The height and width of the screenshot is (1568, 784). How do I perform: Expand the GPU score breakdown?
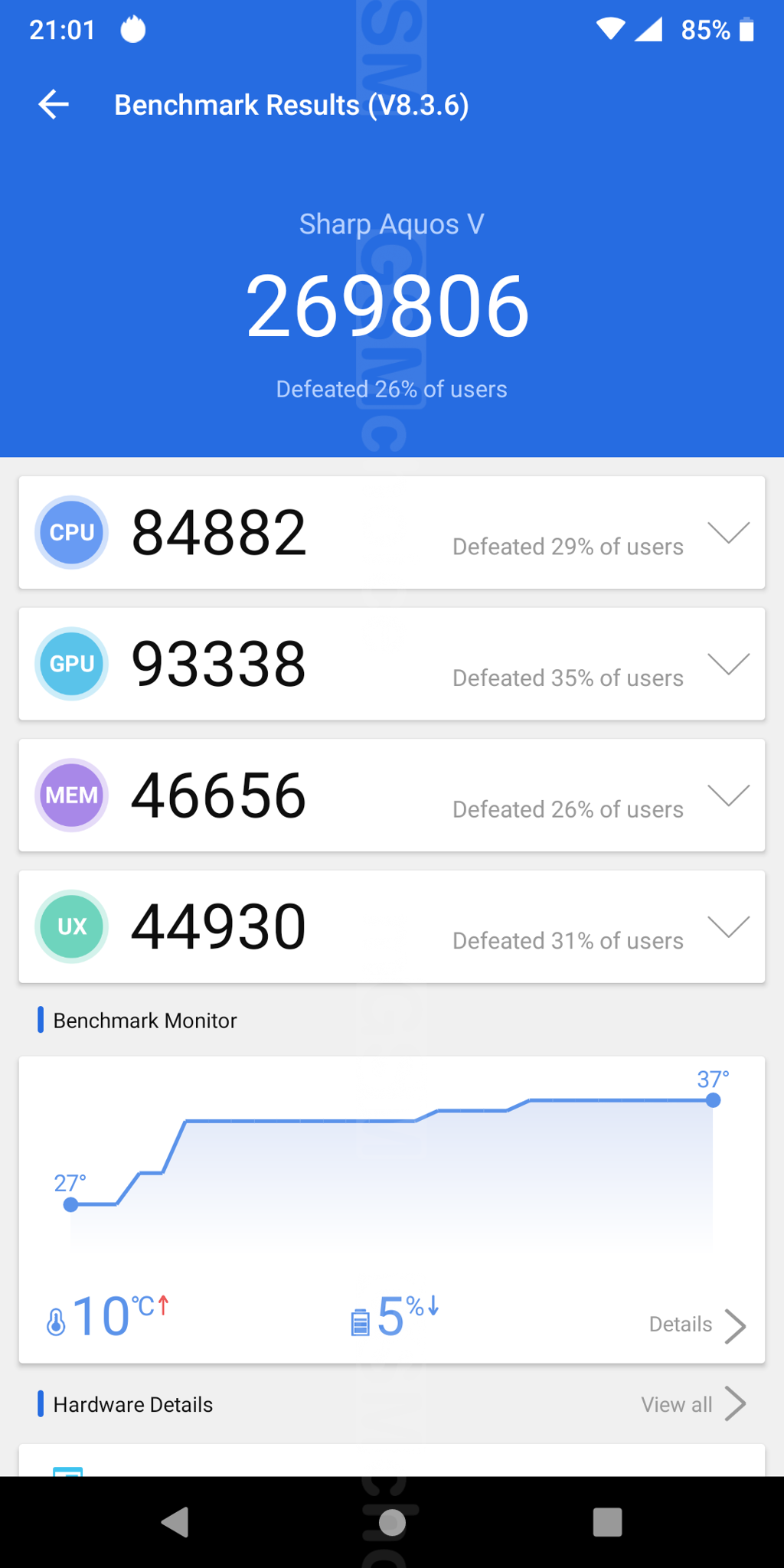point(727,664)
